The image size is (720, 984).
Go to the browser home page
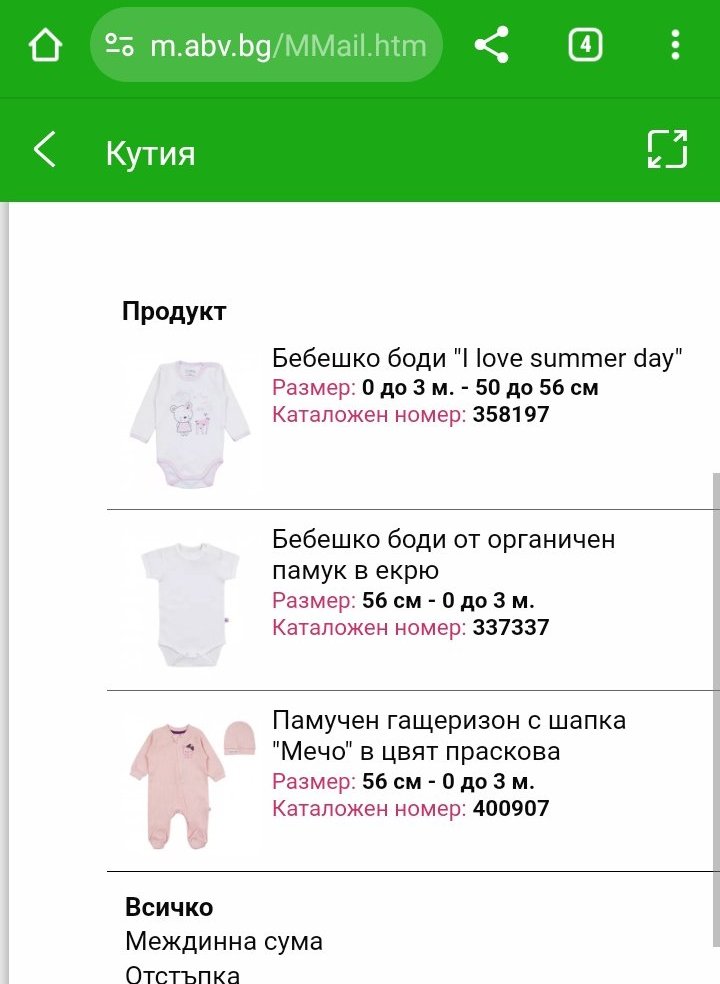[45, 45]
